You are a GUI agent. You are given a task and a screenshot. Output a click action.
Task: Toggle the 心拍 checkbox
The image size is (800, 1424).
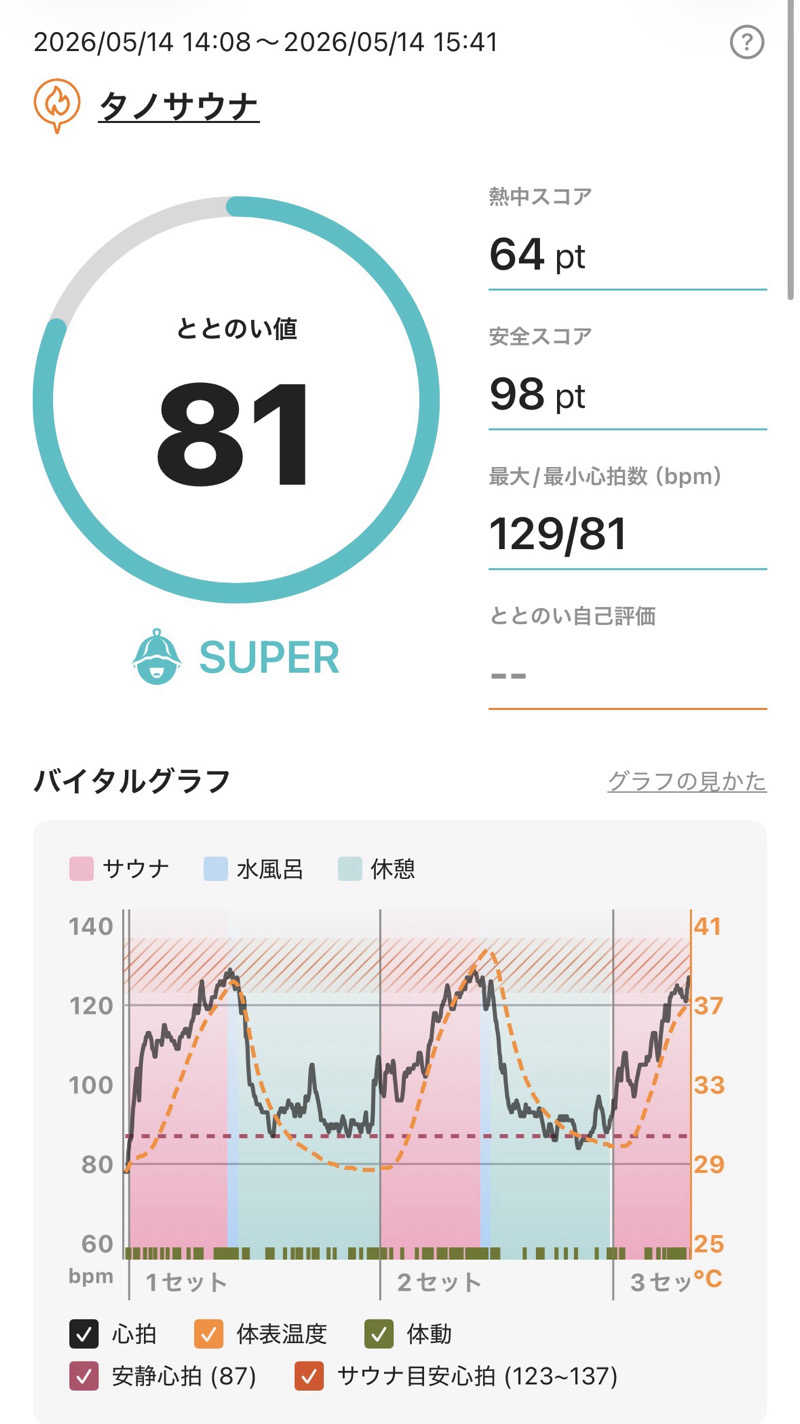(x=84, y=1334)
